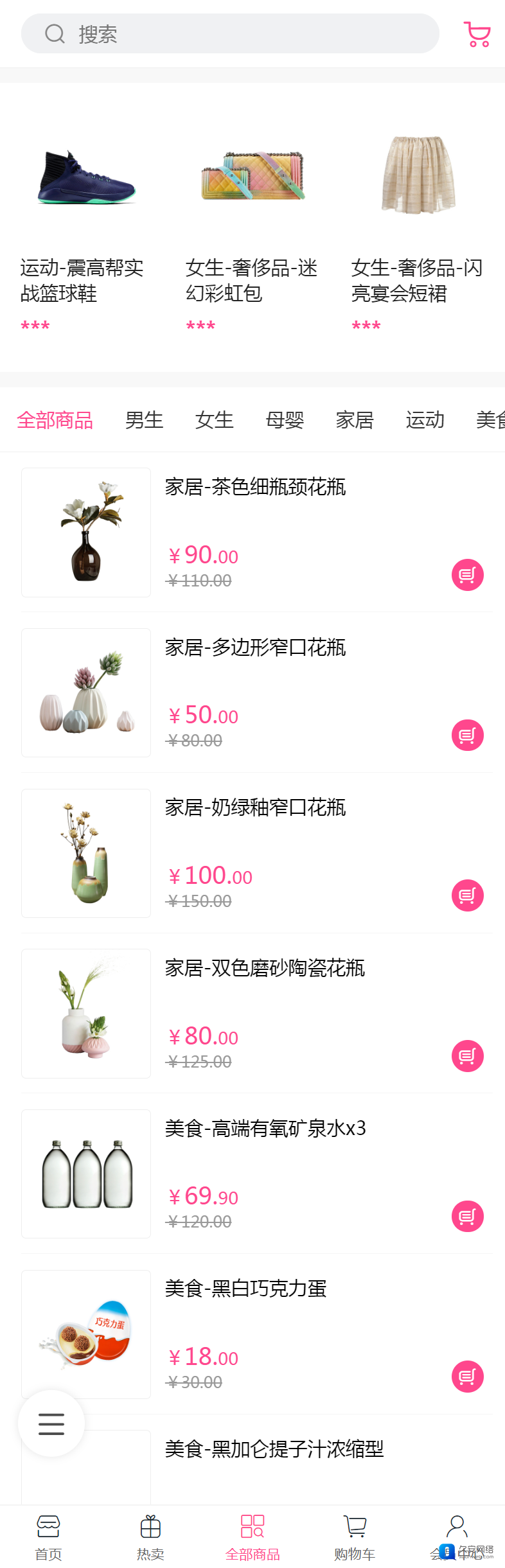
Task: Open the 家居-双色磨砂陶瓷花瓶 product
Action: point(265,968)
